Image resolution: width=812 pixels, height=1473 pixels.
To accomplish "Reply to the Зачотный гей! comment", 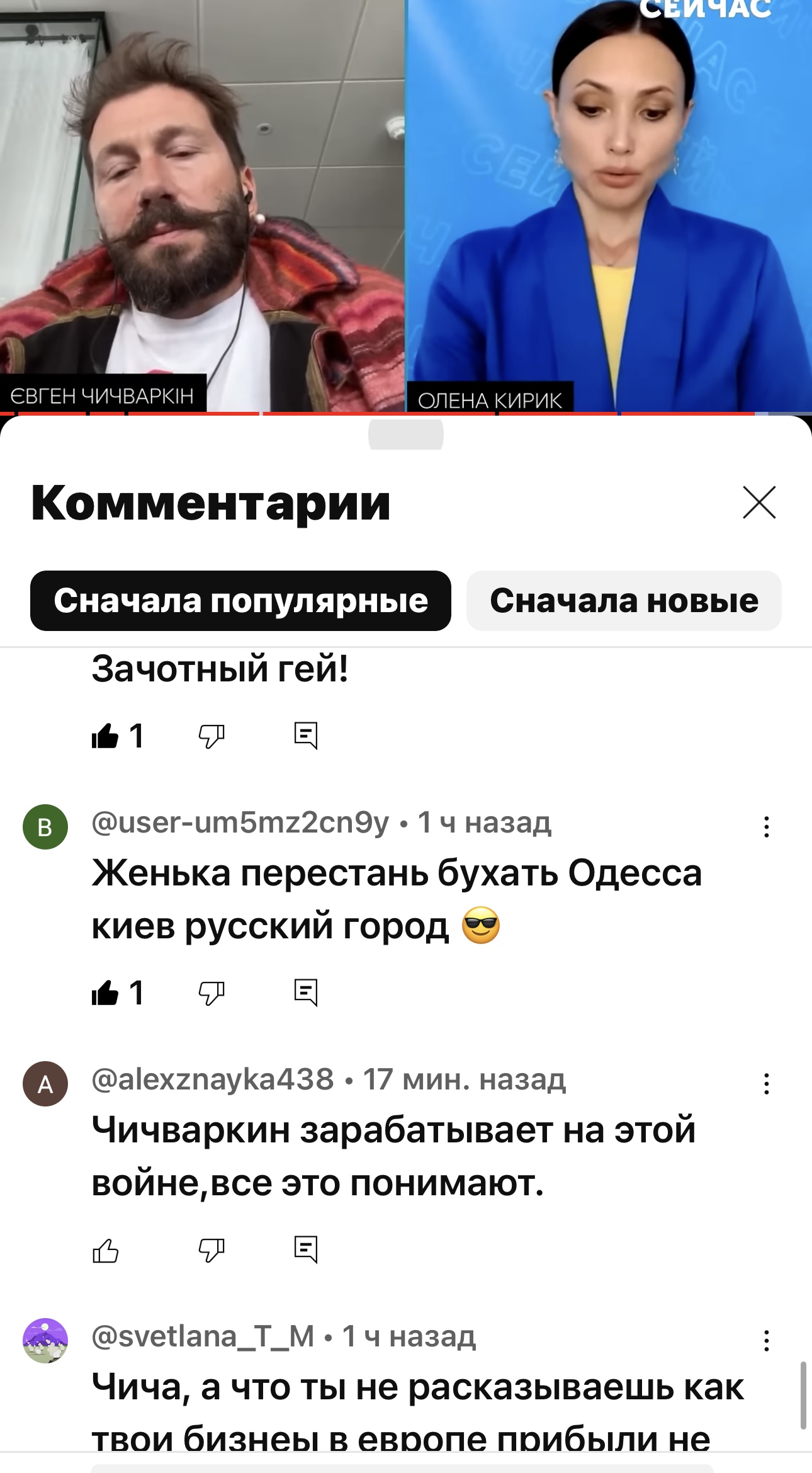I will 306,736.
